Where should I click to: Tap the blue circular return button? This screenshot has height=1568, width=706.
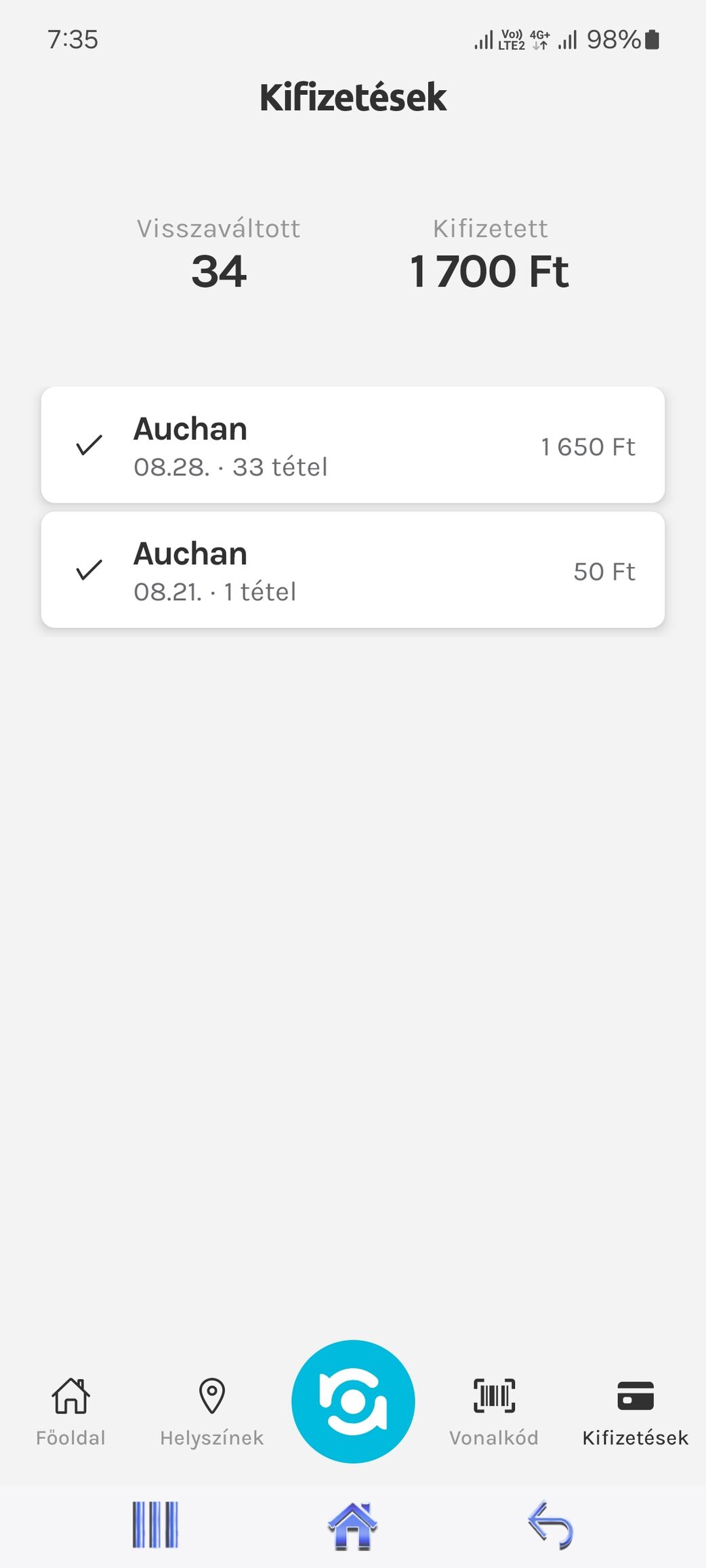(353, 1401)
